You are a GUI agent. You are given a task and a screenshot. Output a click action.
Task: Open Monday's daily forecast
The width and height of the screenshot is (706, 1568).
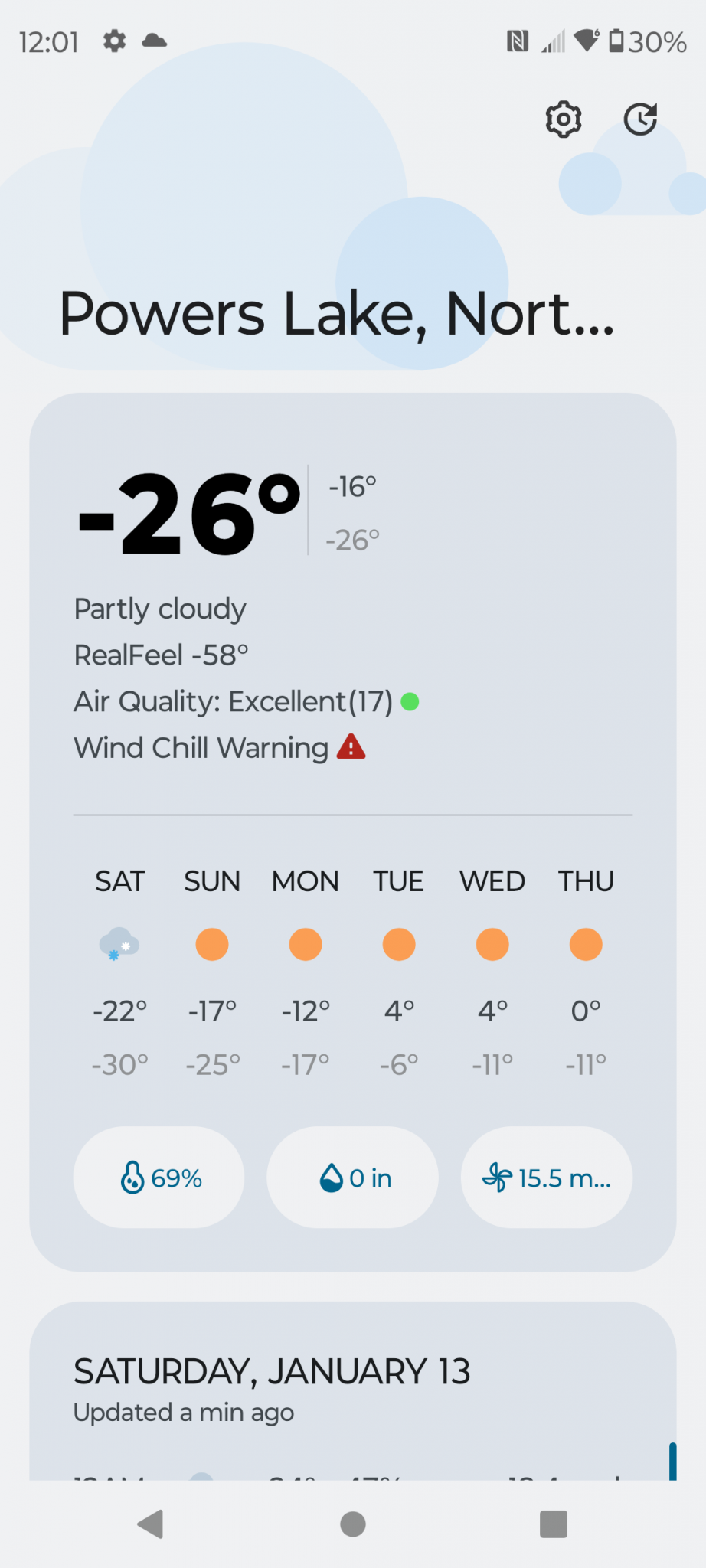point(306,971)
